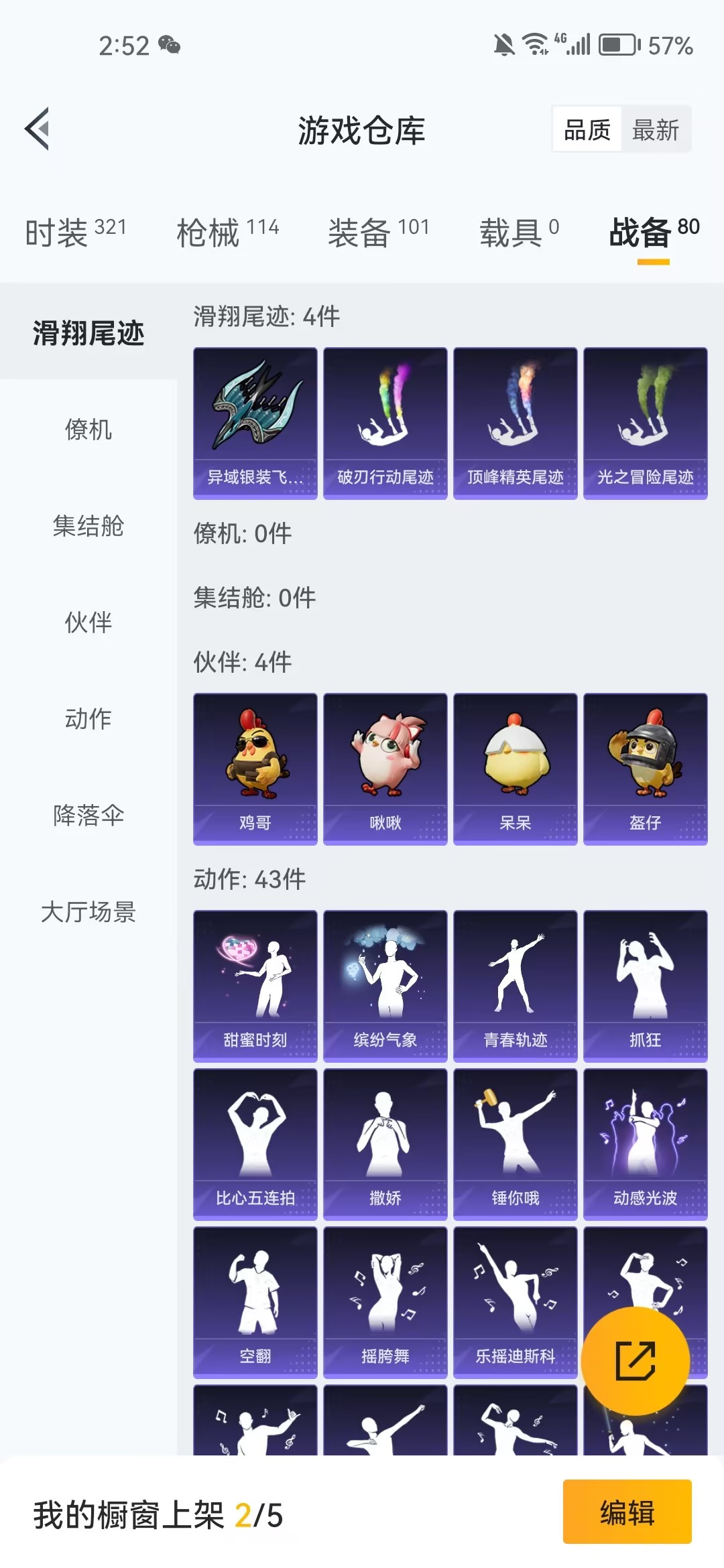Switch sorting to 品质
The image size is (724, 1568).
(x=587, y=129)
